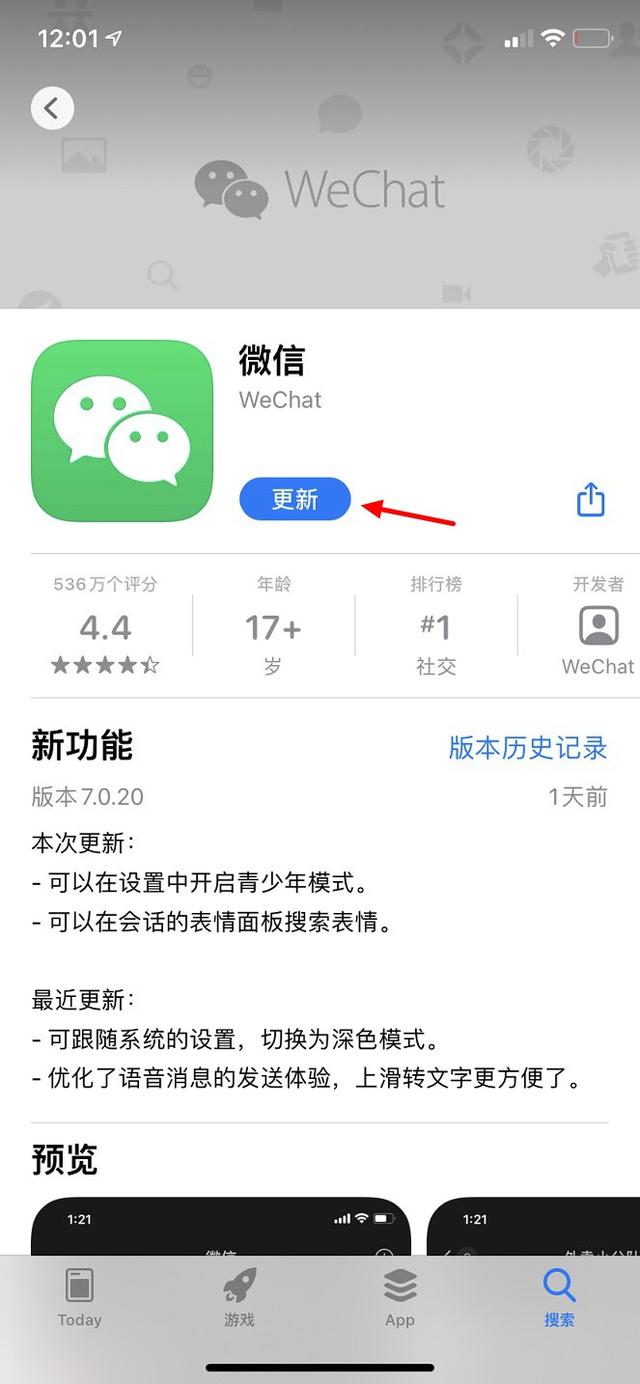The width and height of the screenshot is (640, 1384).
Task: Open the #1 社交 chart ranking
Action: pyautogui.click(x=435, y=627)
